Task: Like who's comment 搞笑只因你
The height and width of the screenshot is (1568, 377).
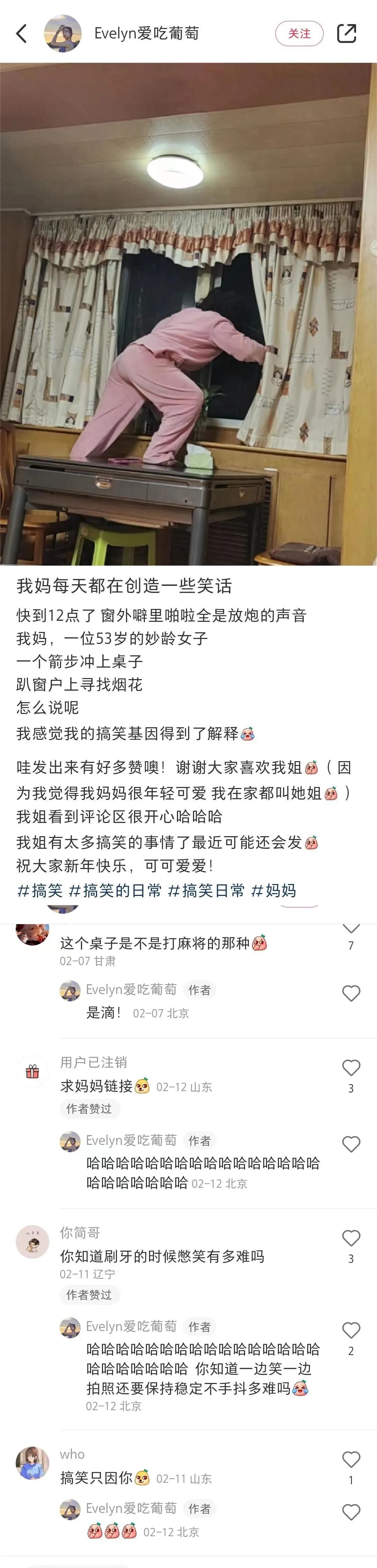Action: coord(351,1459)
